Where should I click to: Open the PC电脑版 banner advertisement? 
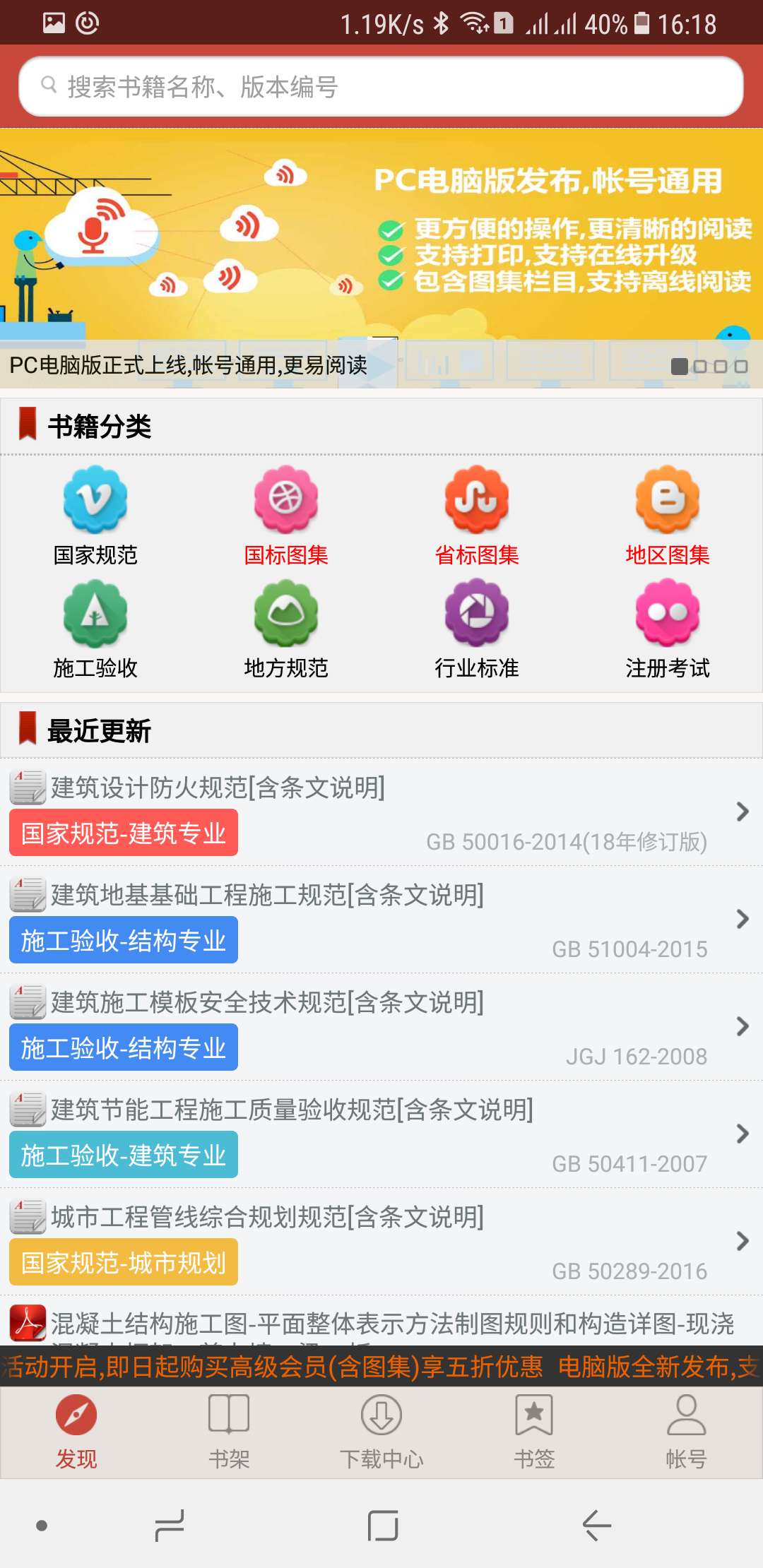(x=381, y=233)
